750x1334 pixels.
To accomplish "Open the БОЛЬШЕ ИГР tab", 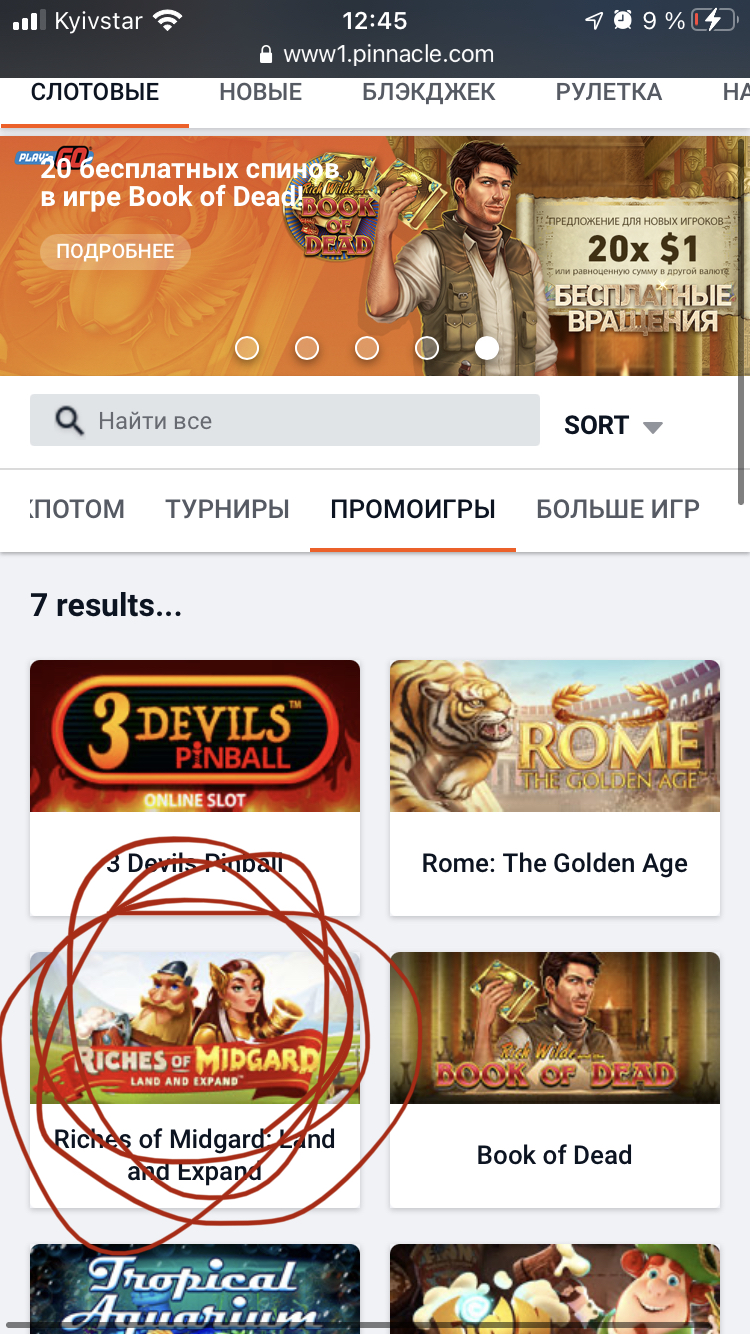I will point(618,509).
